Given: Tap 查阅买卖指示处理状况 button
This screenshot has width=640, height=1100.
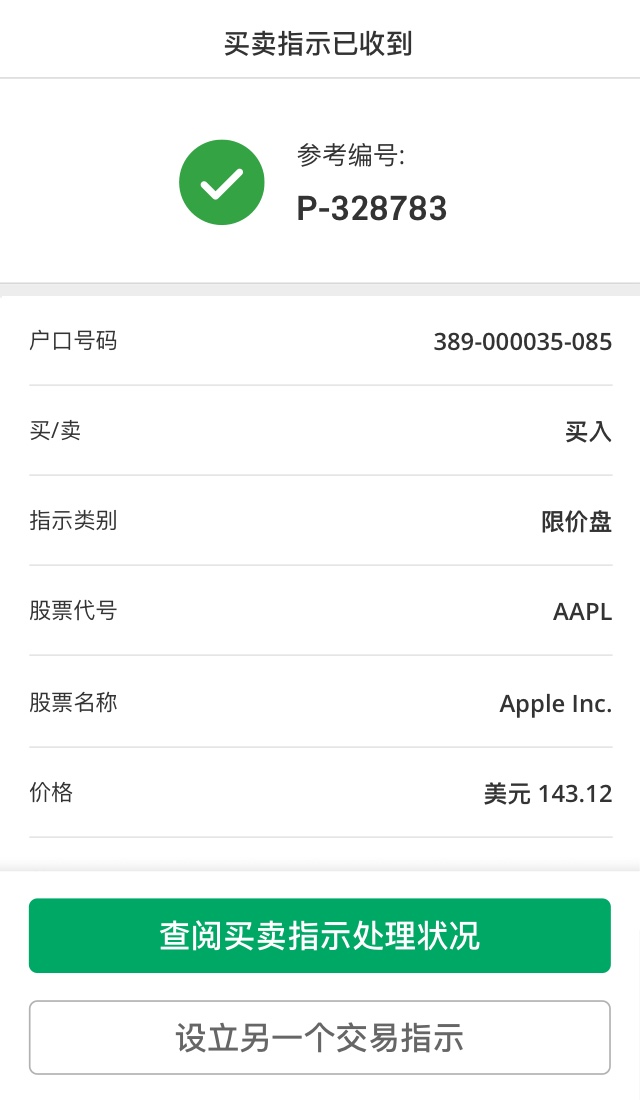Looking at the screenshot, I should [x=319, y=935].
